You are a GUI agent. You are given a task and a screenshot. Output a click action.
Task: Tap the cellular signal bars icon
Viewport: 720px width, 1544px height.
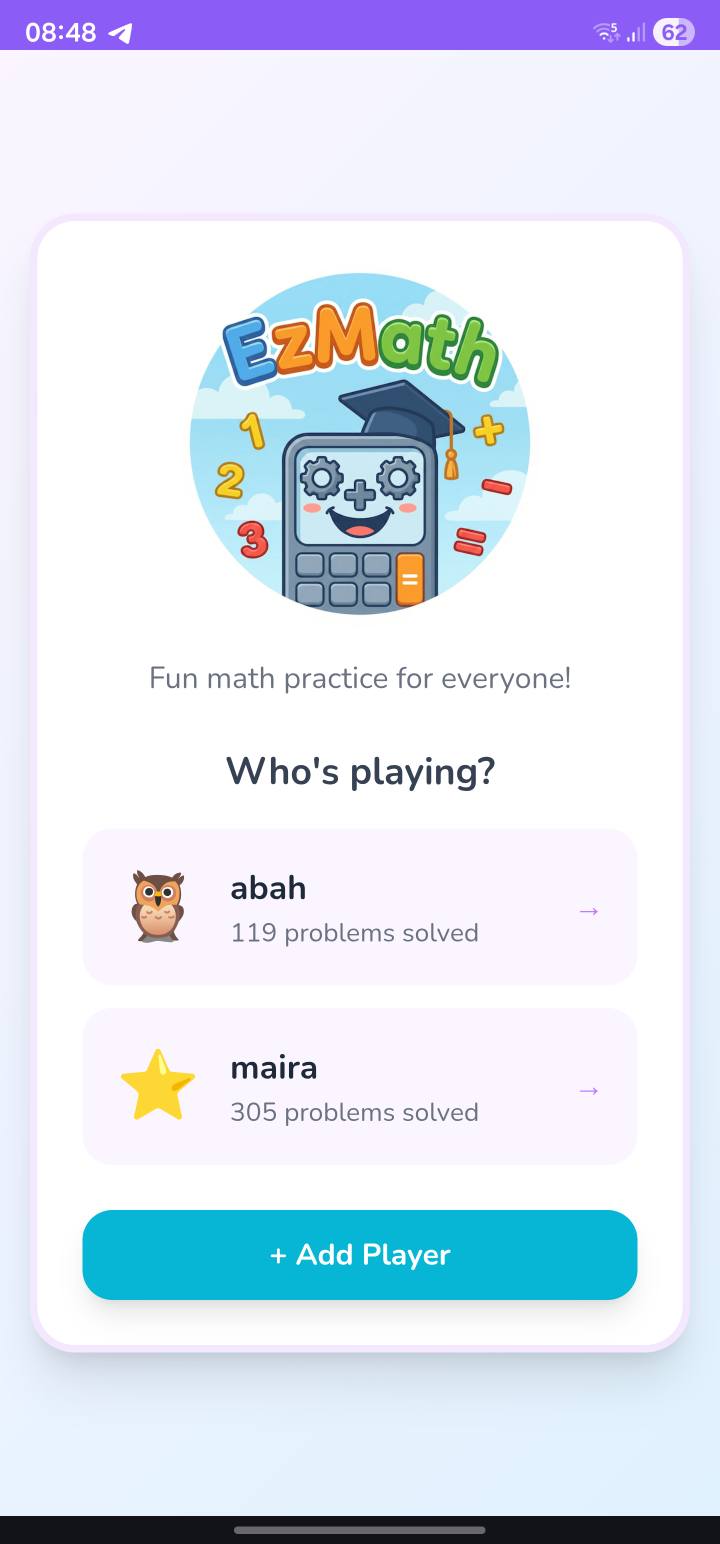pyautogui.click(x=637, y=32)
